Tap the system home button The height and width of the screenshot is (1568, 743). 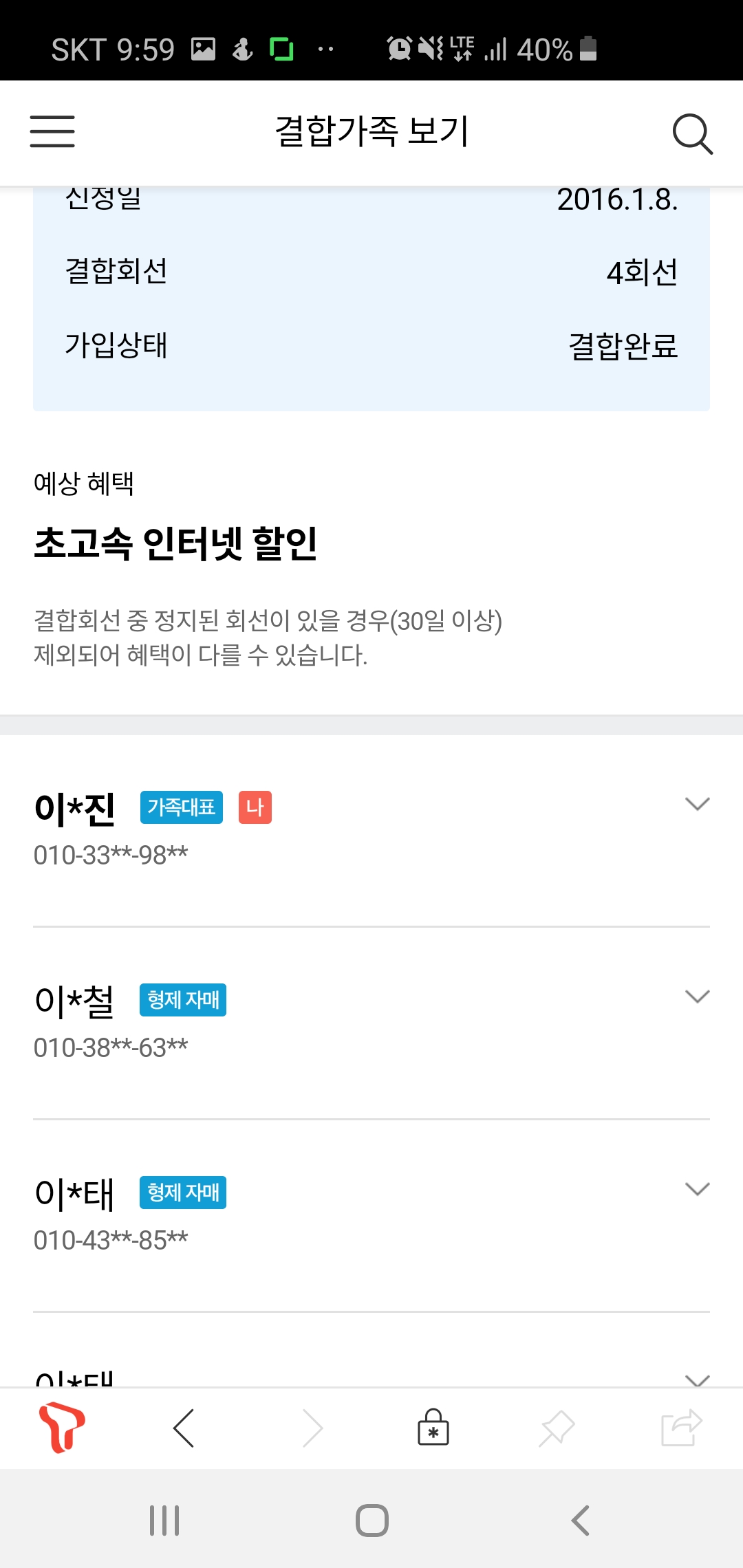click(371, 1520)
